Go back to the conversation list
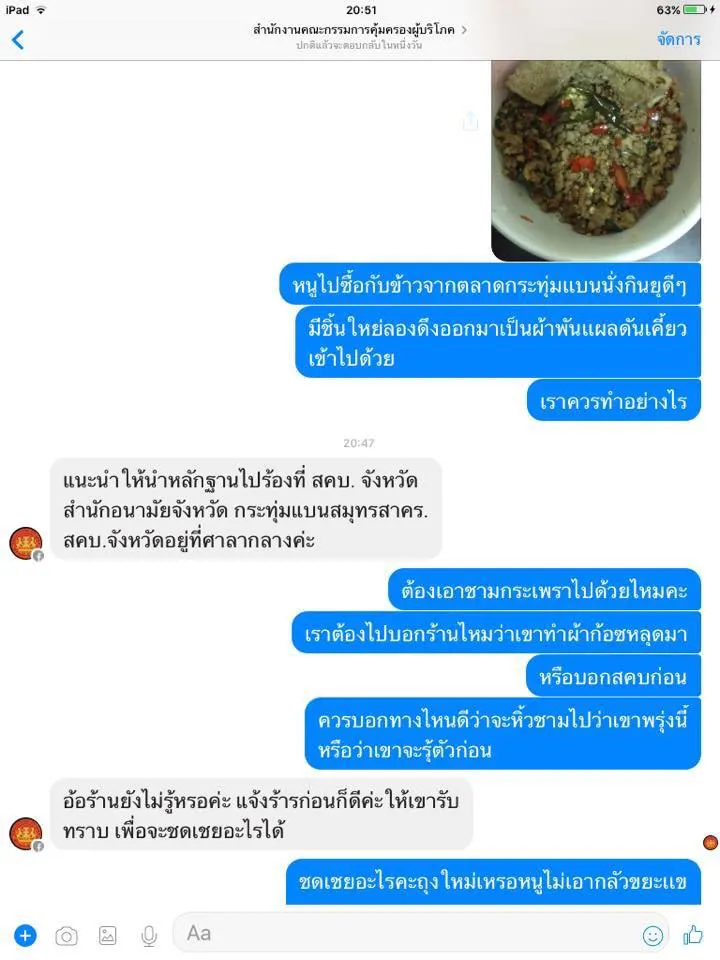 (x=17, y=40)
